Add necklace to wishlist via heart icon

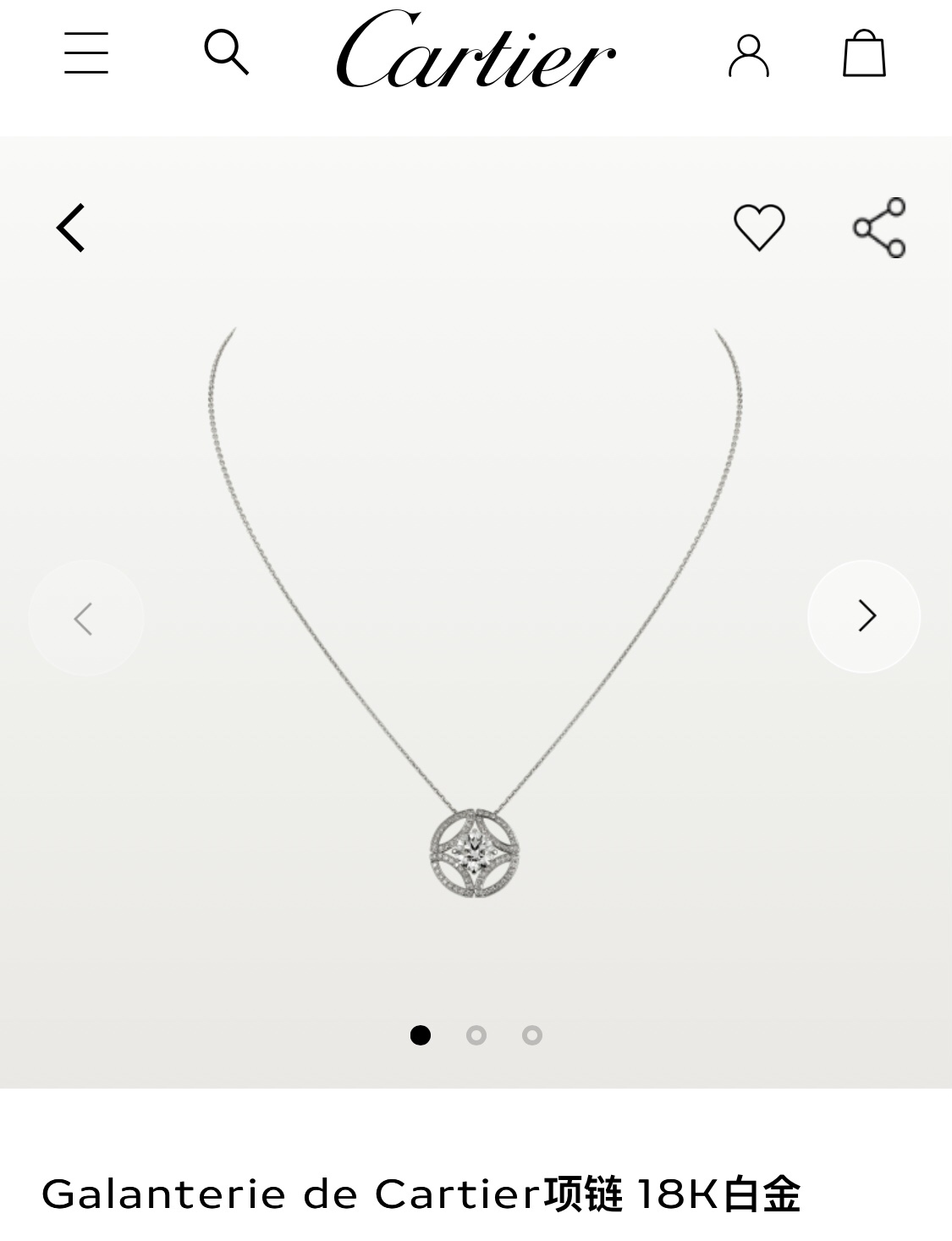click(760, 225)
